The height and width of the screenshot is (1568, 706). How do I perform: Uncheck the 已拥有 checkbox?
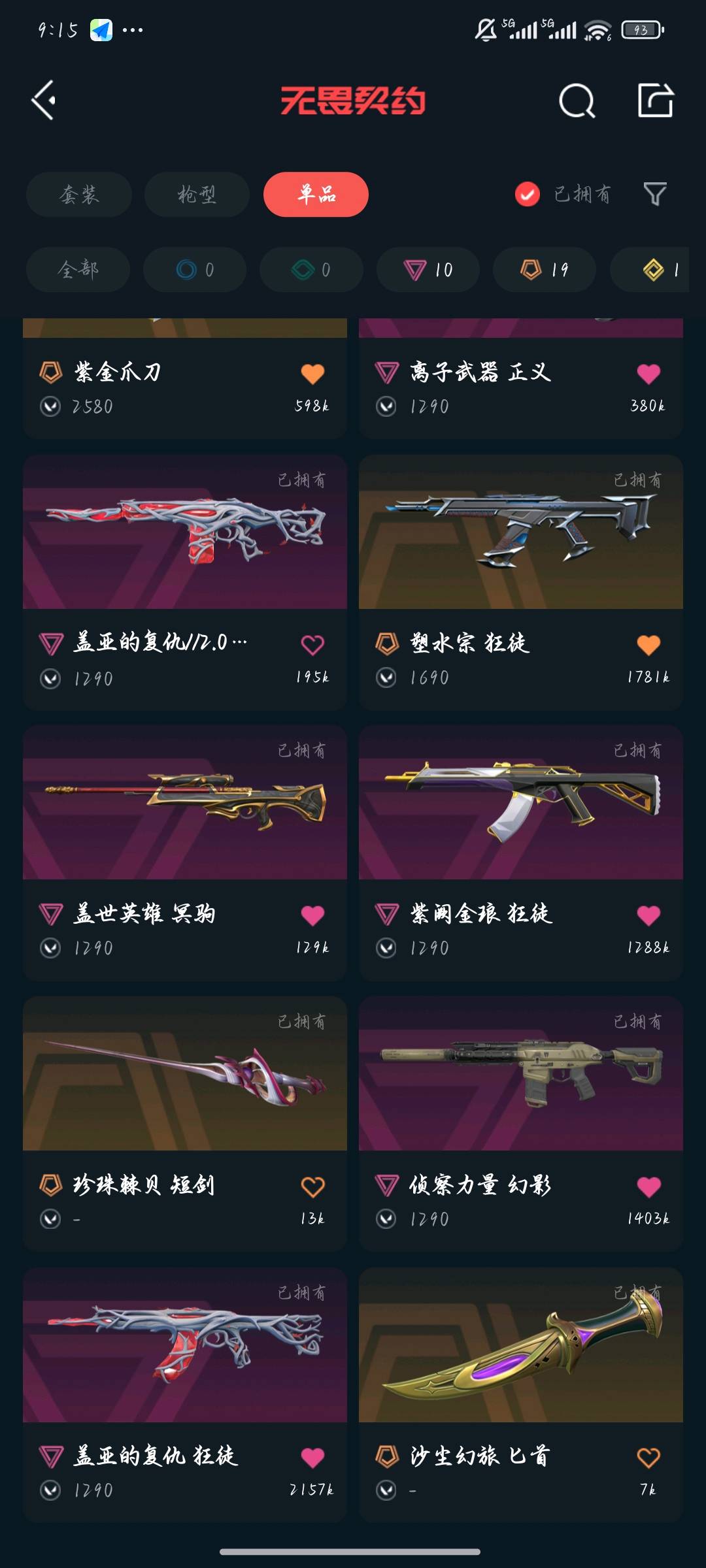click(528, 194)
